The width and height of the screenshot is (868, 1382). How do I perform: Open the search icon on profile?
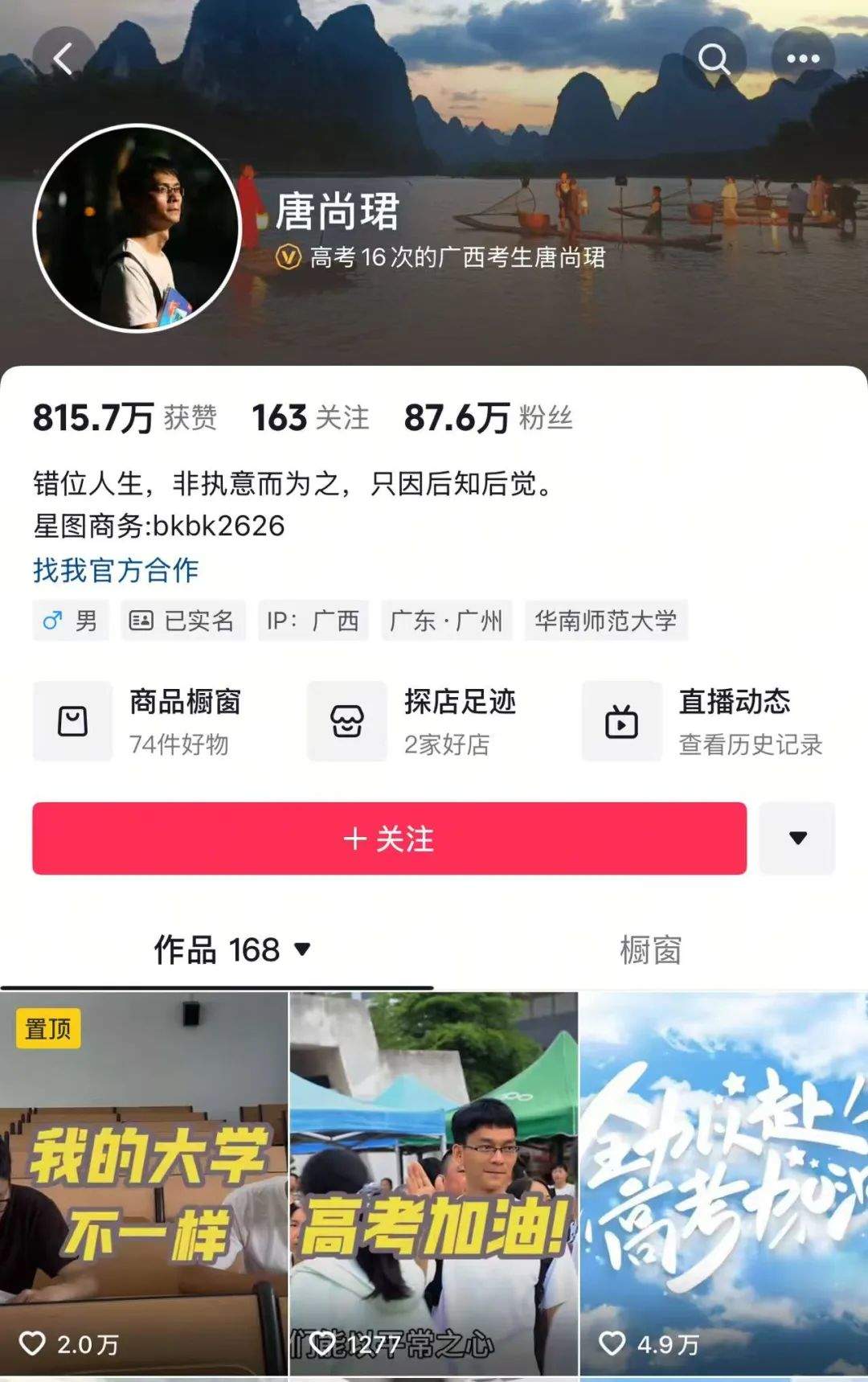click(x=714, y=58)
